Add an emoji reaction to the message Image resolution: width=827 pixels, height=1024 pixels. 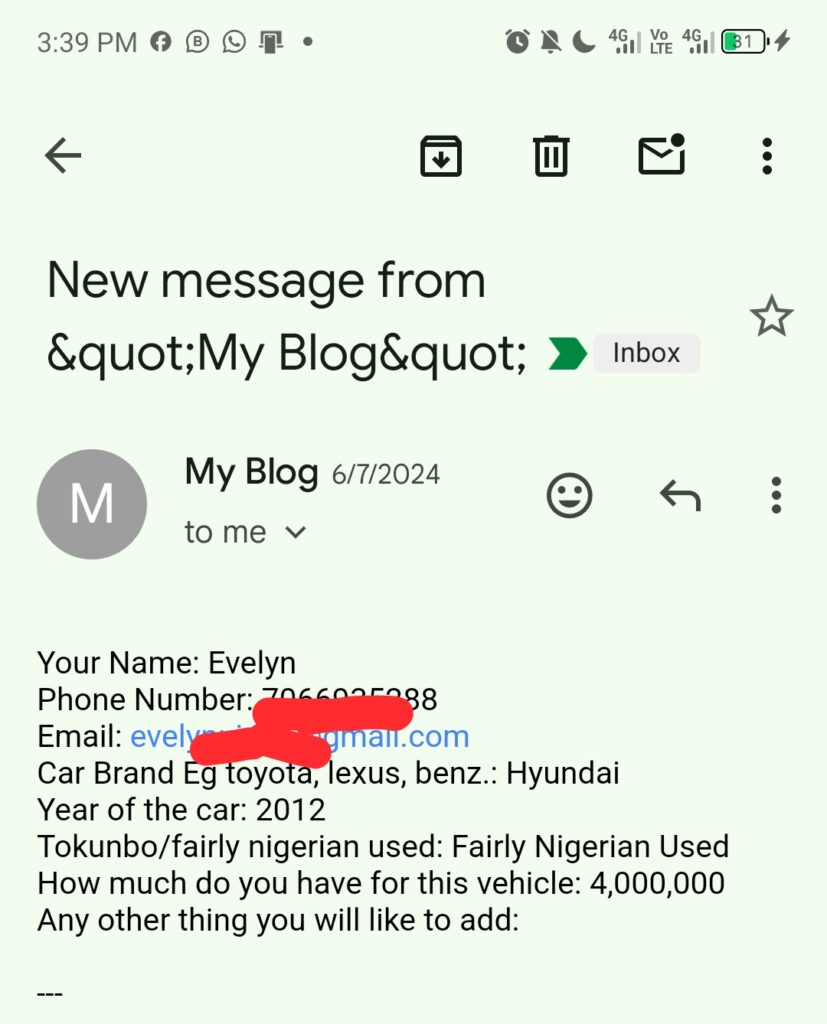click(570, 495)
